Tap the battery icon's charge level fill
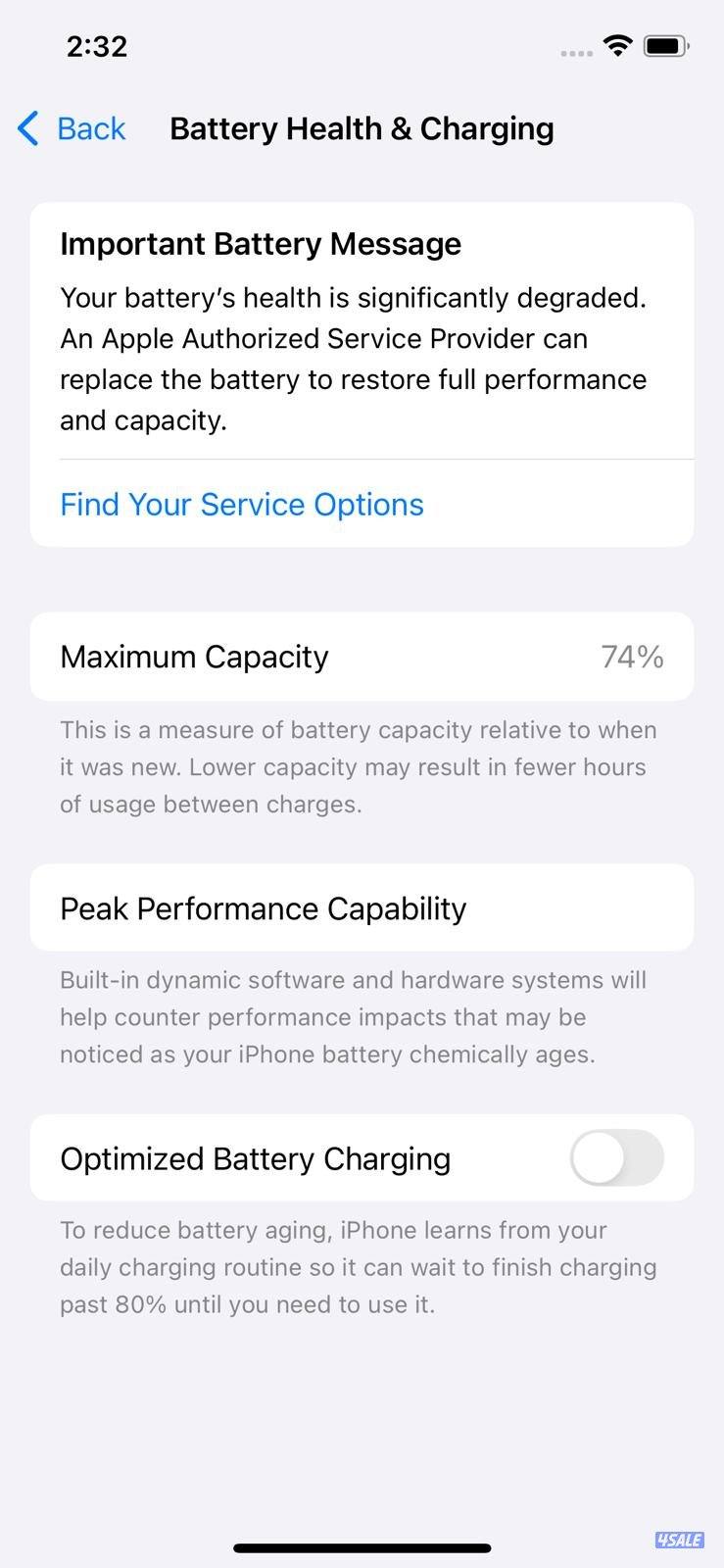This screenshot has width=724, height=1568. click(x=662, y=45)
